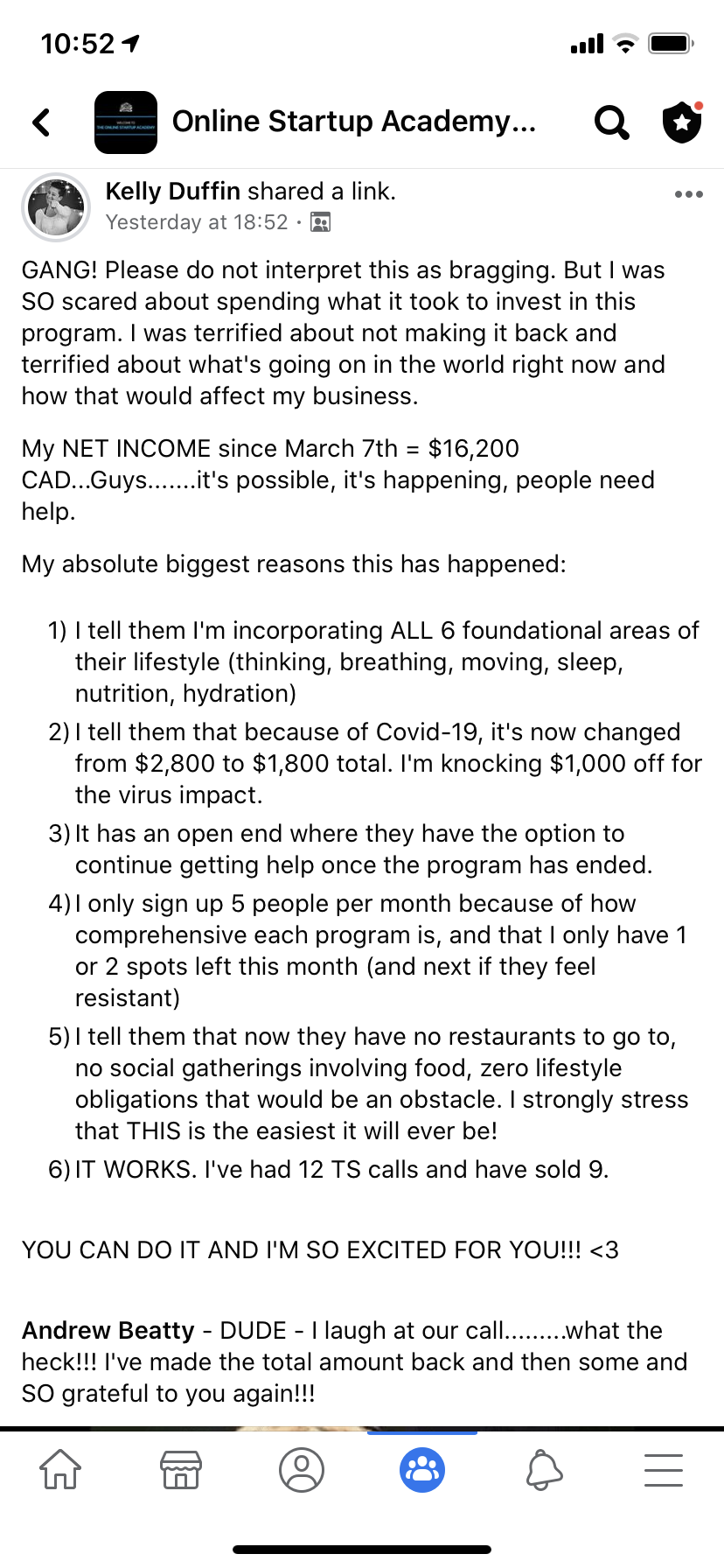Viewport: 724px width, 1568px height.
Task: Switch to the Marketplace tab
Action: pyautogui.click(x=181, y=1469)
